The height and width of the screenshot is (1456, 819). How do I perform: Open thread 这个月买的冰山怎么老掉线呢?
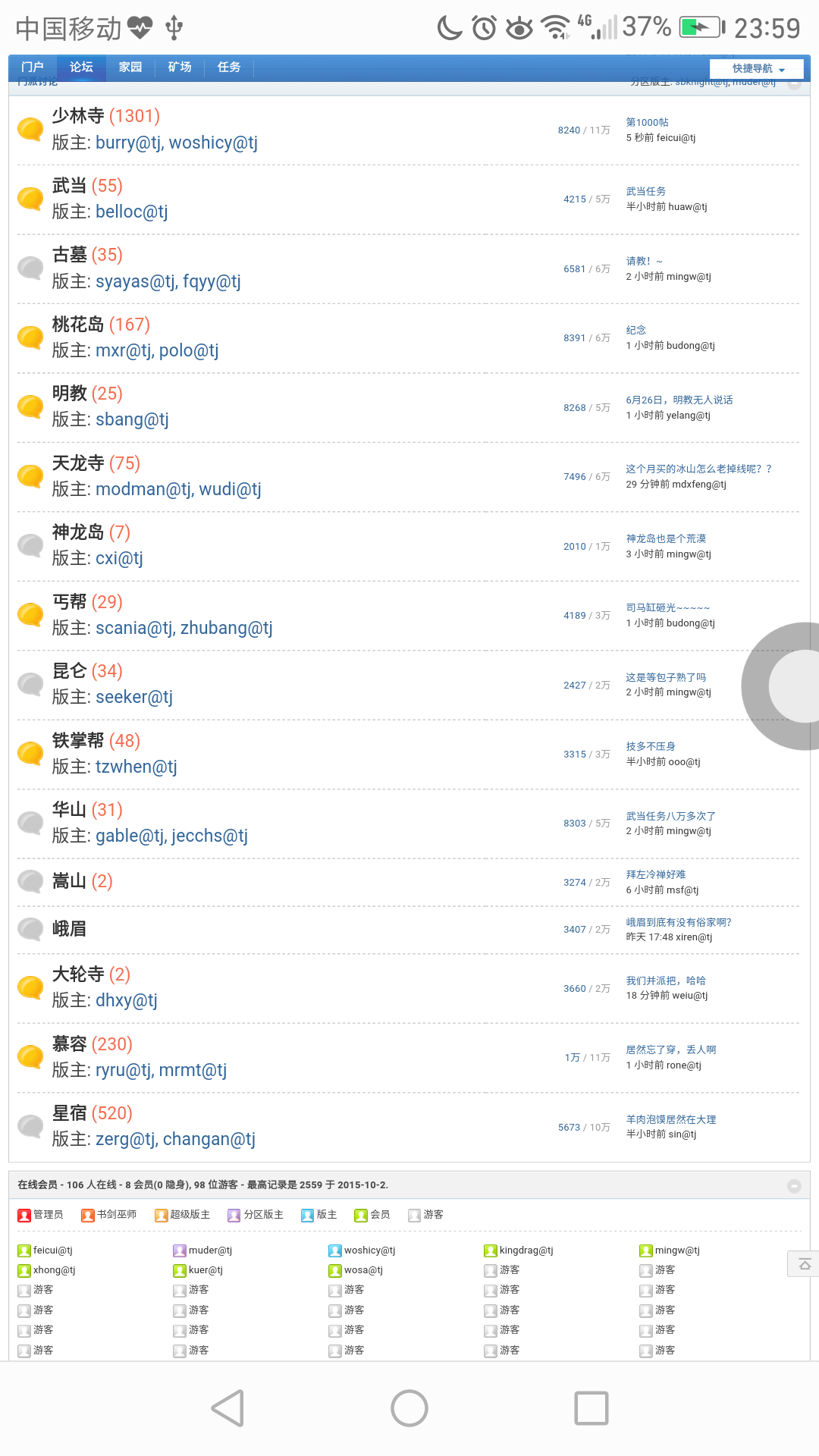tap(698, 469)
